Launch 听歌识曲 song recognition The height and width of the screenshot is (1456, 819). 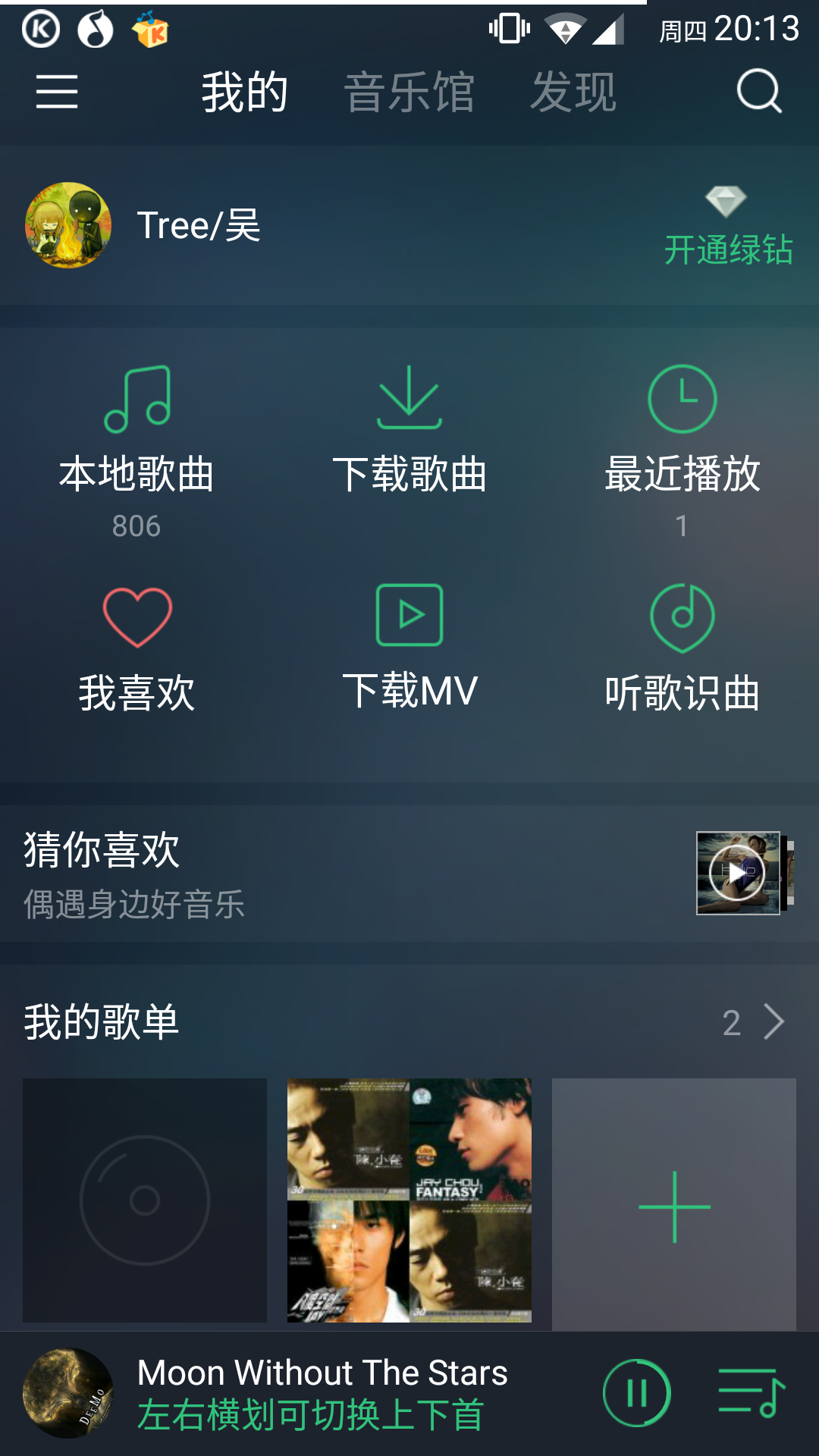680,648
